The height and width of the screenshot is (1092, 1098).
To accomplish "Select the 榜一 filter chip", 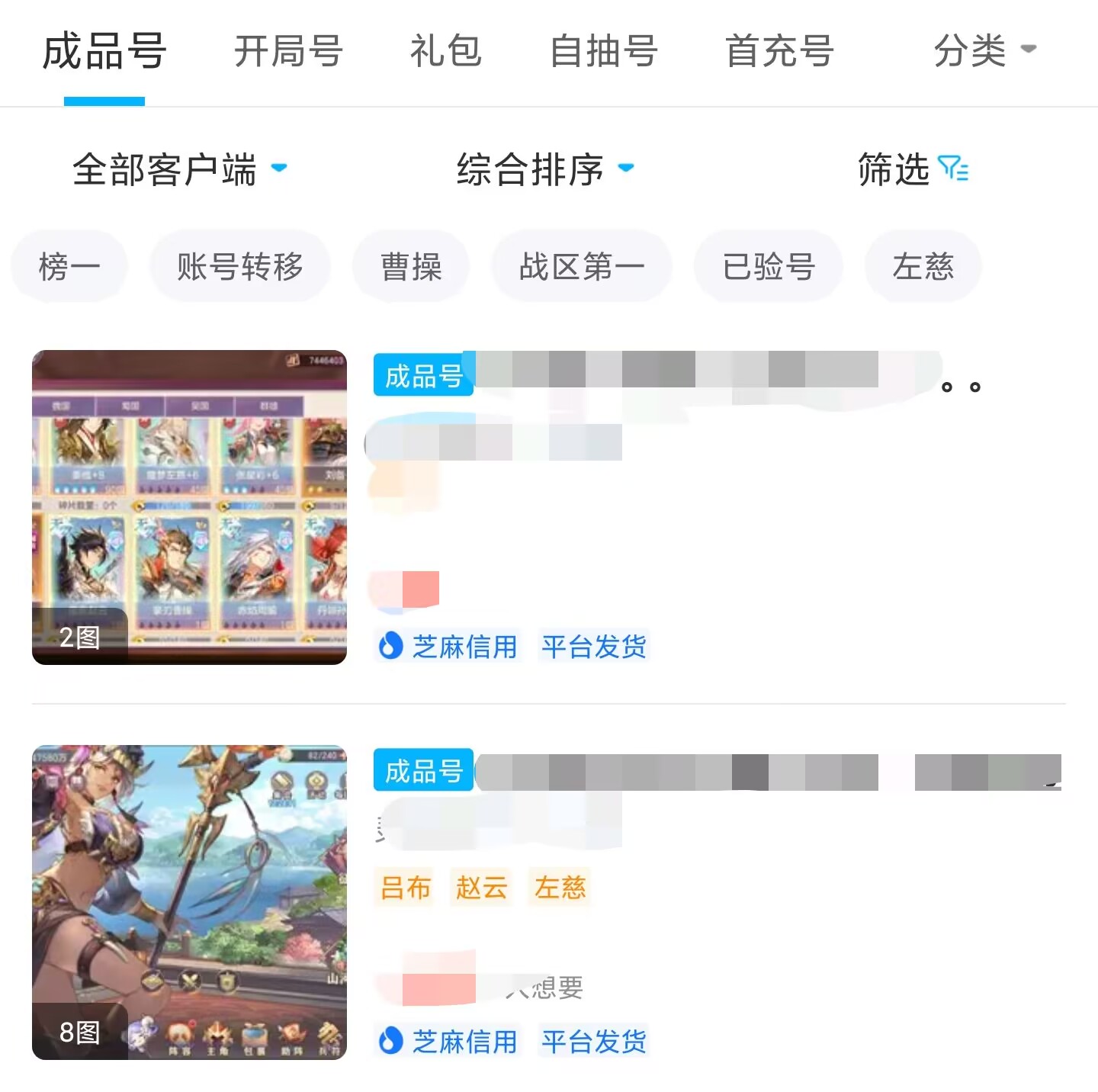I will 69,267.
